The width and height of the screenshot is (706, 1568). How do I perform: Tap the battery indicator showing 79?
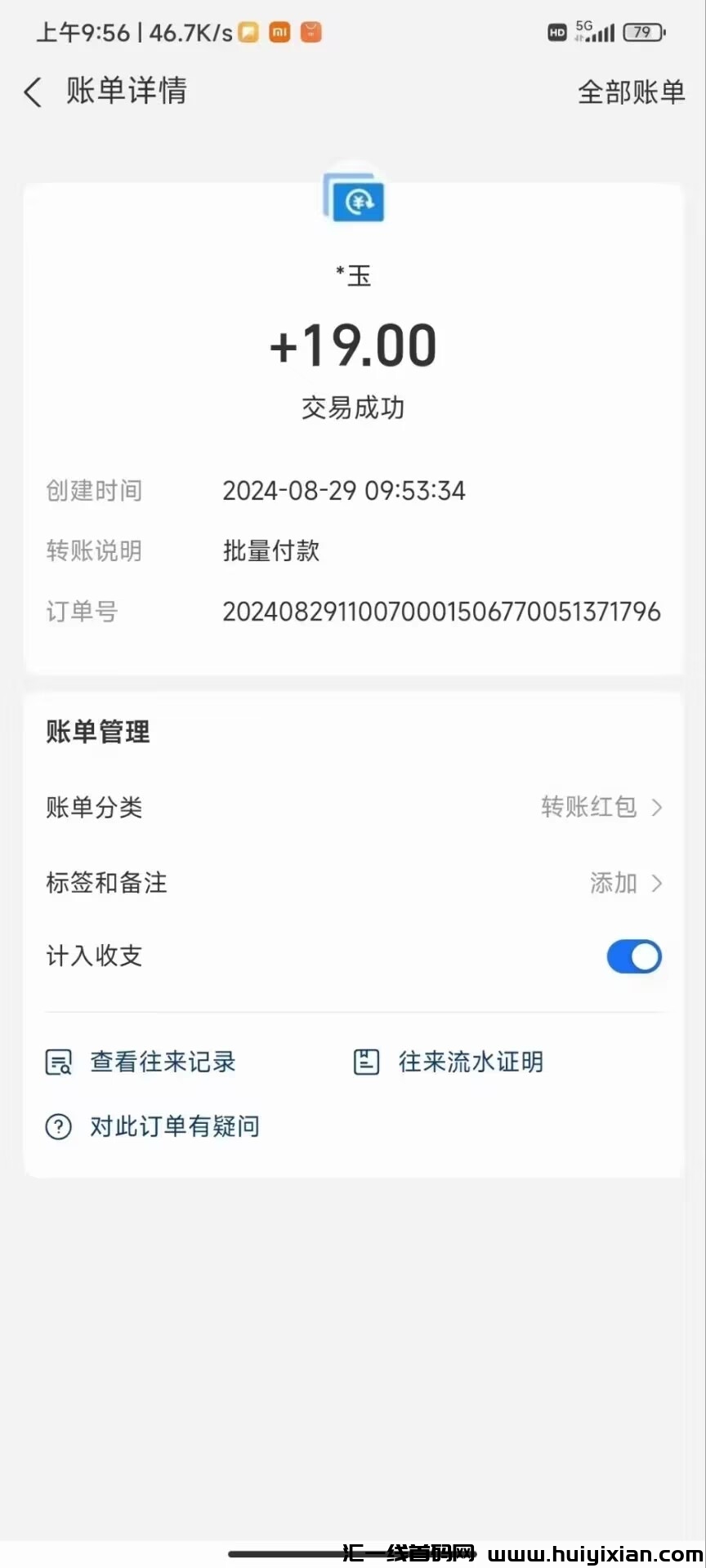(642, 31)
